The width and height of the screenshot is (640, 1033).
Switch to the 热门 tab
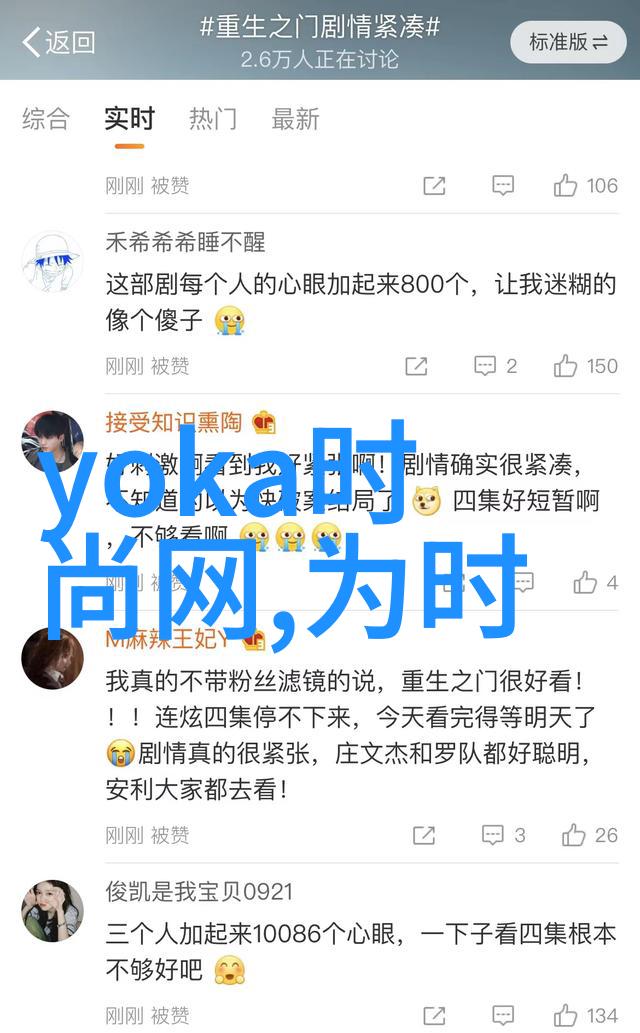coord(214,119)
